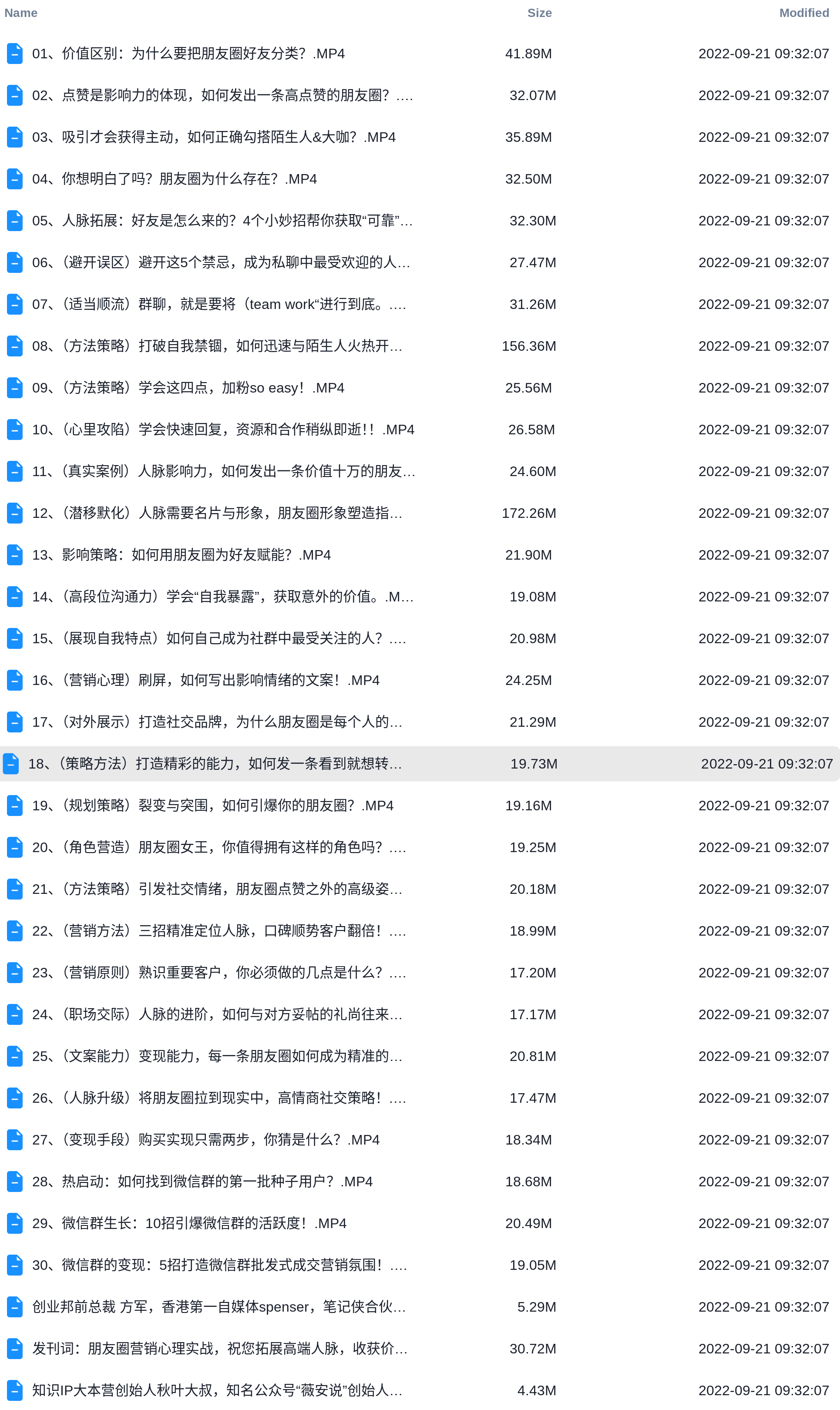The width and height of the screenshot is (840, 1410).
Task: Sort files by Modified column
Action: [x=803, y=13]
